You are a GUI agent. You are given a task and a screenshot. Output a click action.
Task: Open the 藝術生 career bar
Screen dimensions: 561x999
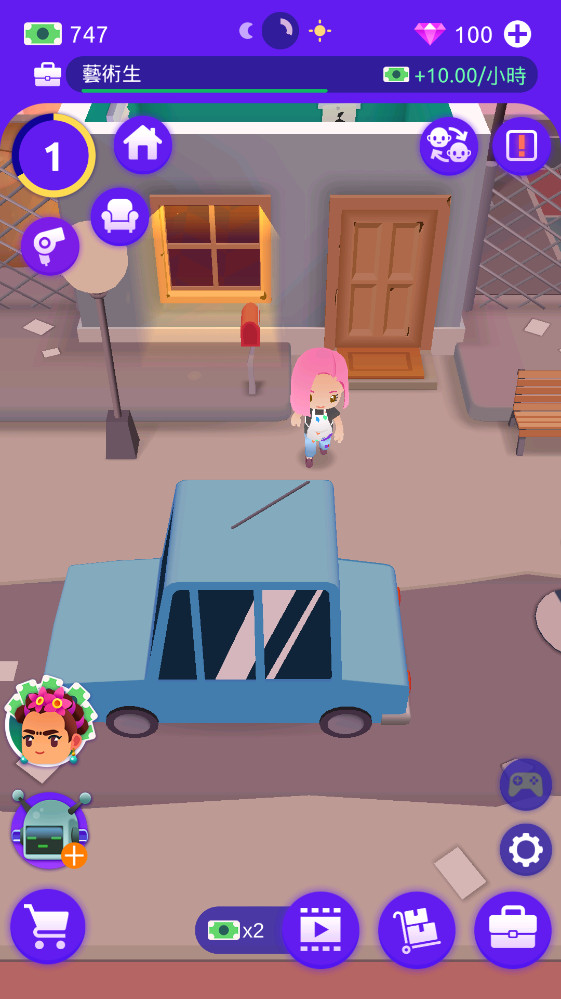[302, 75]
